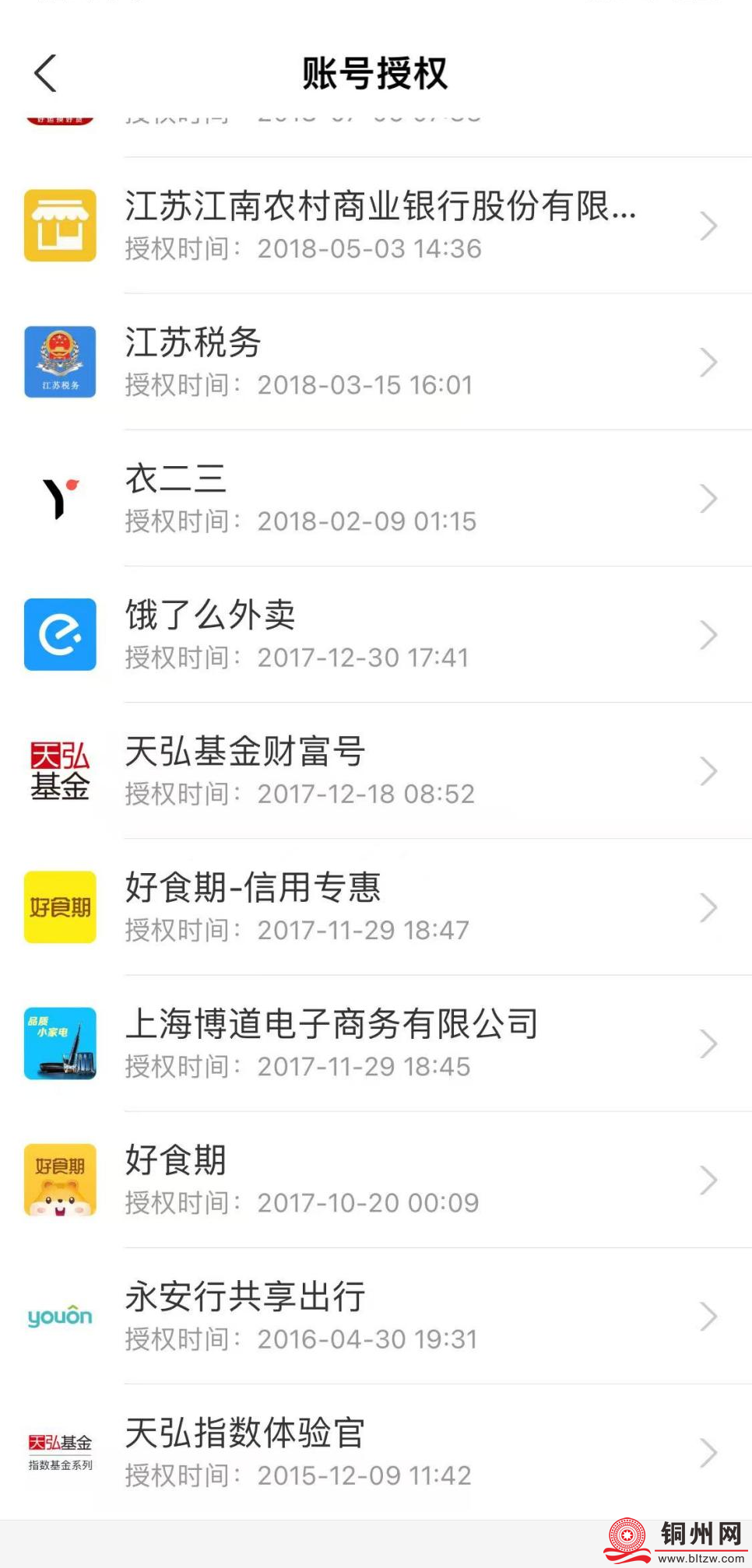Open 江苏江南农村商业银行 authorization details

click(380, 226)
